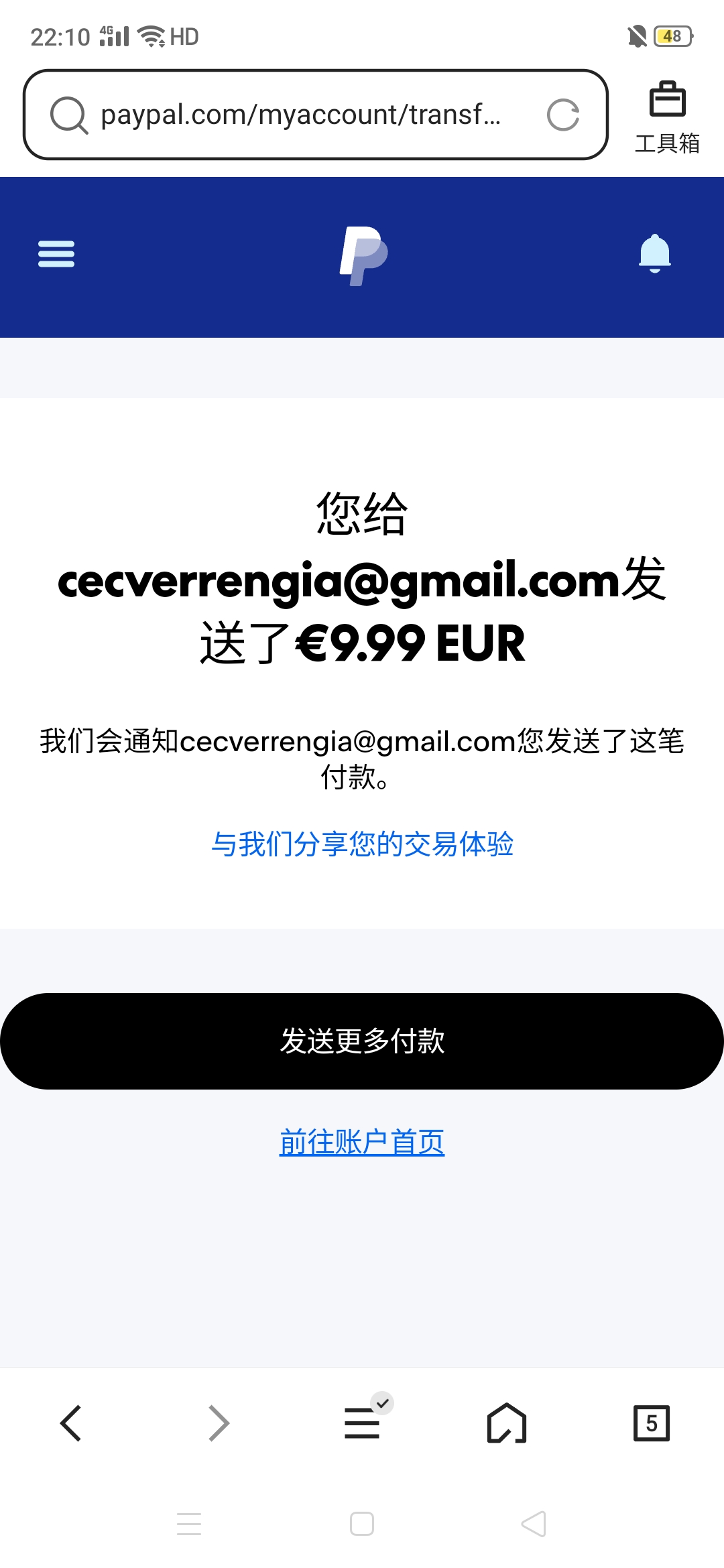The height and width of the screenshot is (1568, 724).
Task: Go forward in browser history
Action: click(x=219, y=1423)
